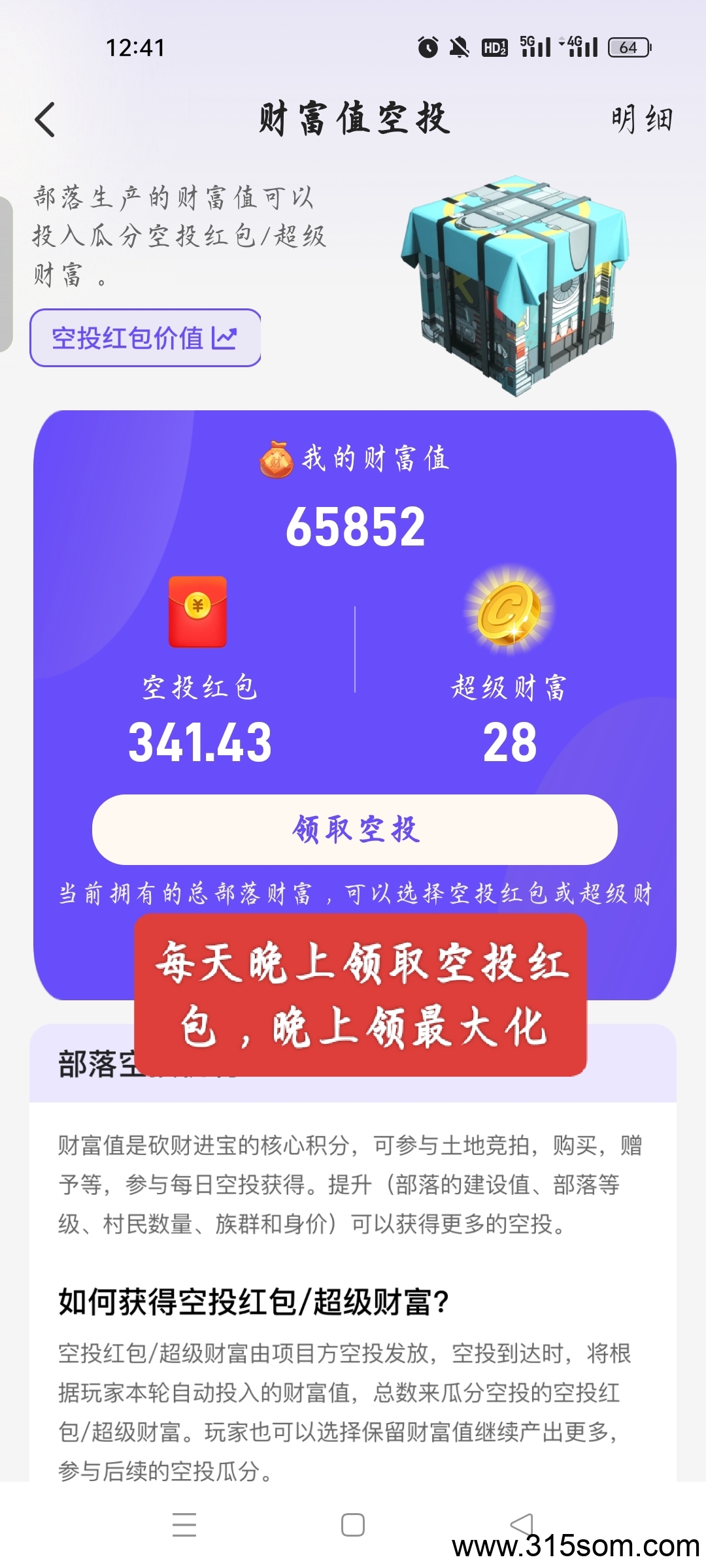The image size is (706, 1568).
Task: Go back using the top-left arrow
Action: coord(44,120)
